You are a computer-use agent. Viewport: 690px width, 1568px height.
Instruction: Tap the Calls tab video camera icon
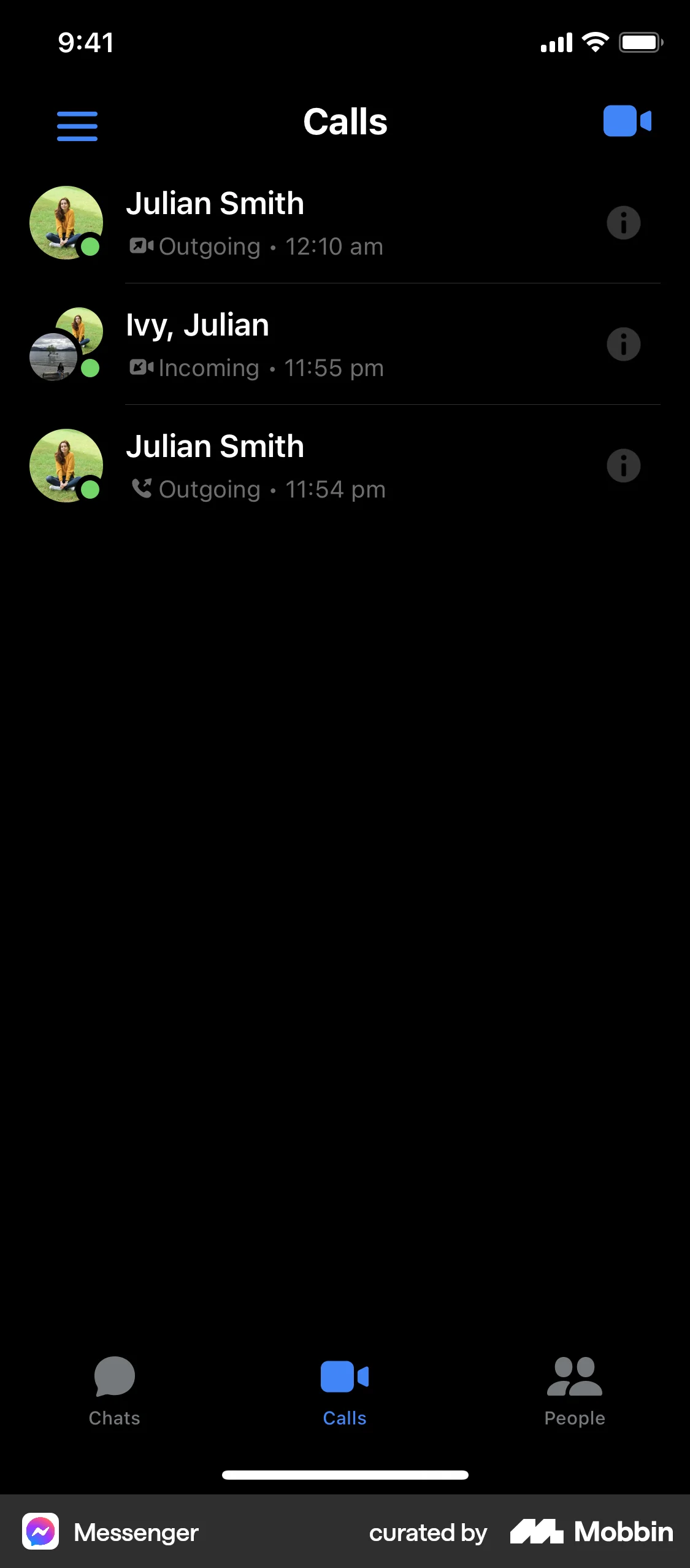click(x=345, y=1375)
